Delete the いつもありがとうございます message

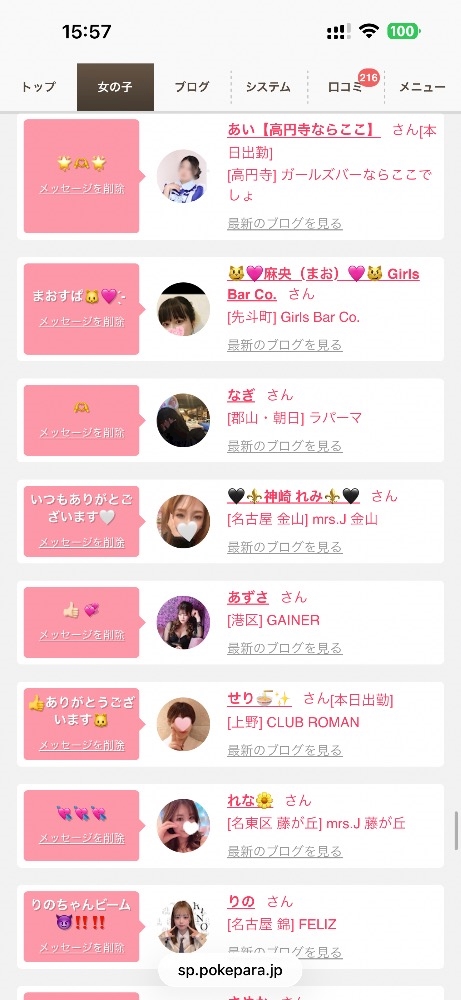tap(82, 543)
